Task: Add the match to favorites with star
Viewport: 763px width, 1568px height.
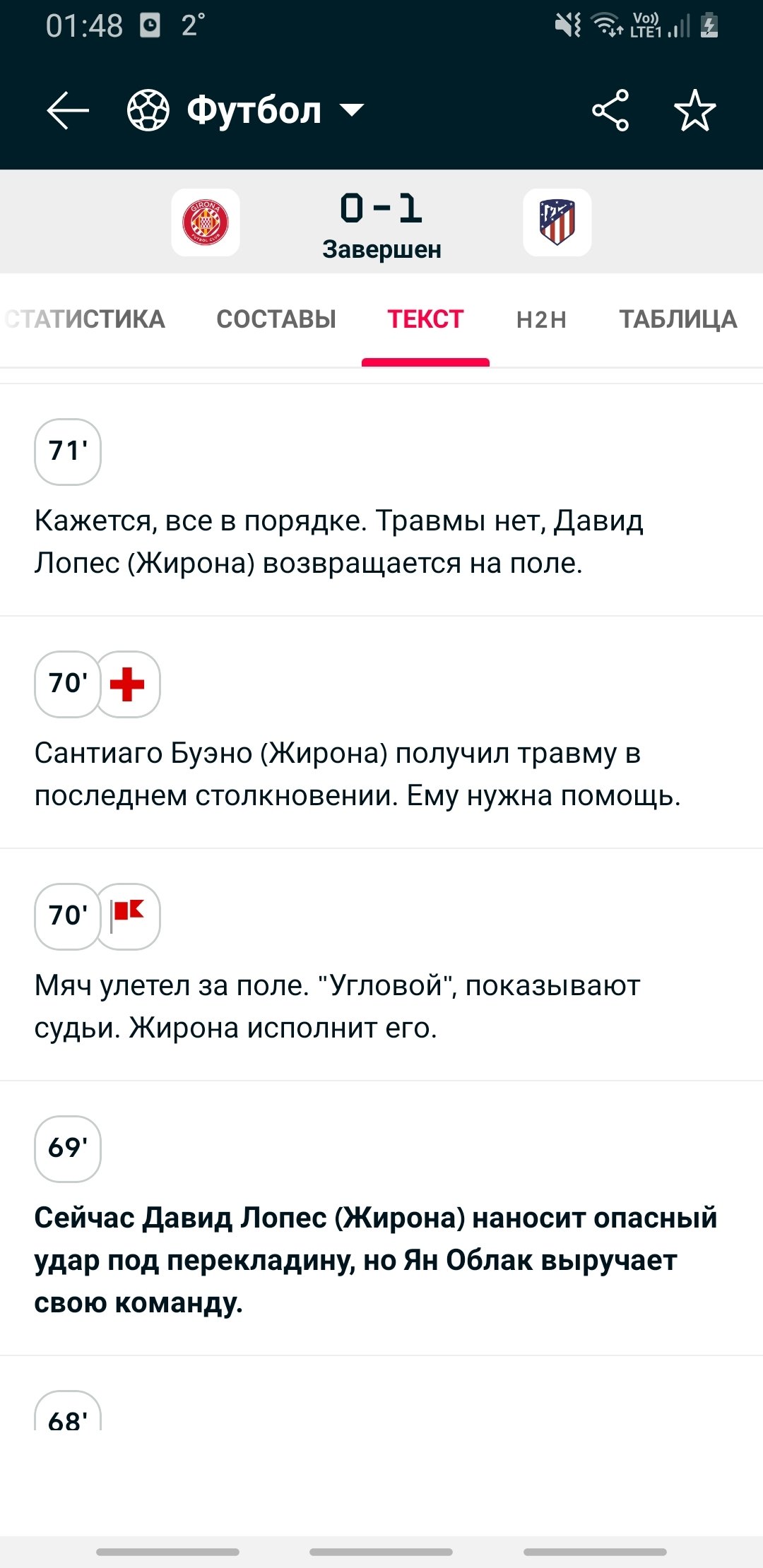Action: click(x=694, y=110)
